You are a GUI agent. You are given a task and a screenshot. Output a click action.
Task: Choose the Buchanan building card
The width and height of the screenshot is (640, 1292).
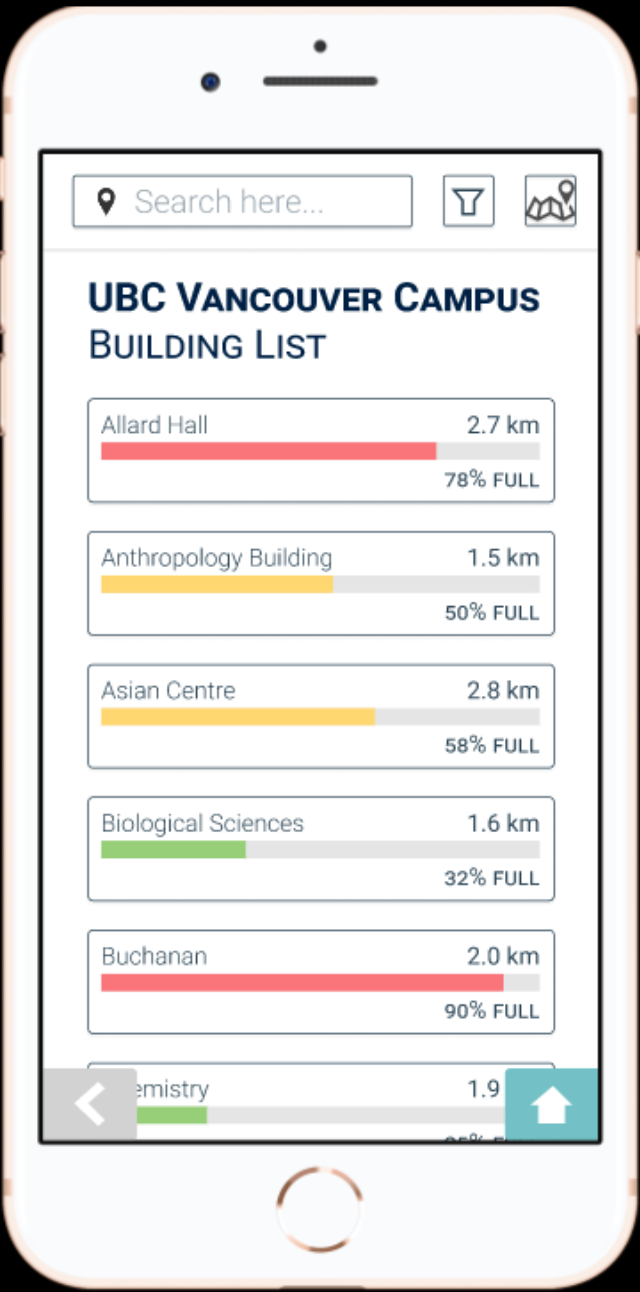[320, 982]
